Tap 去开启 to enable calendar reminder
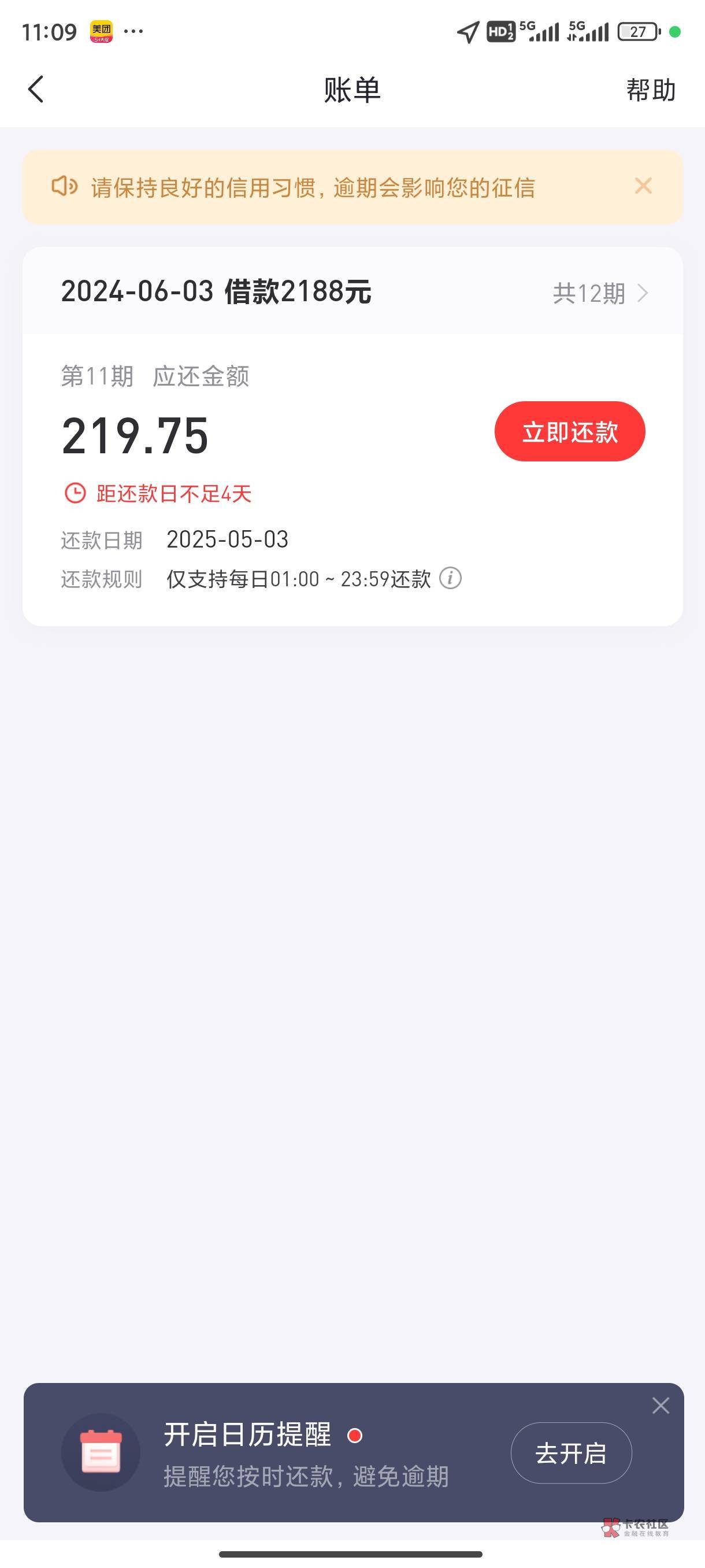Viewport: 705px width, 1568px height. (571, 1453)
